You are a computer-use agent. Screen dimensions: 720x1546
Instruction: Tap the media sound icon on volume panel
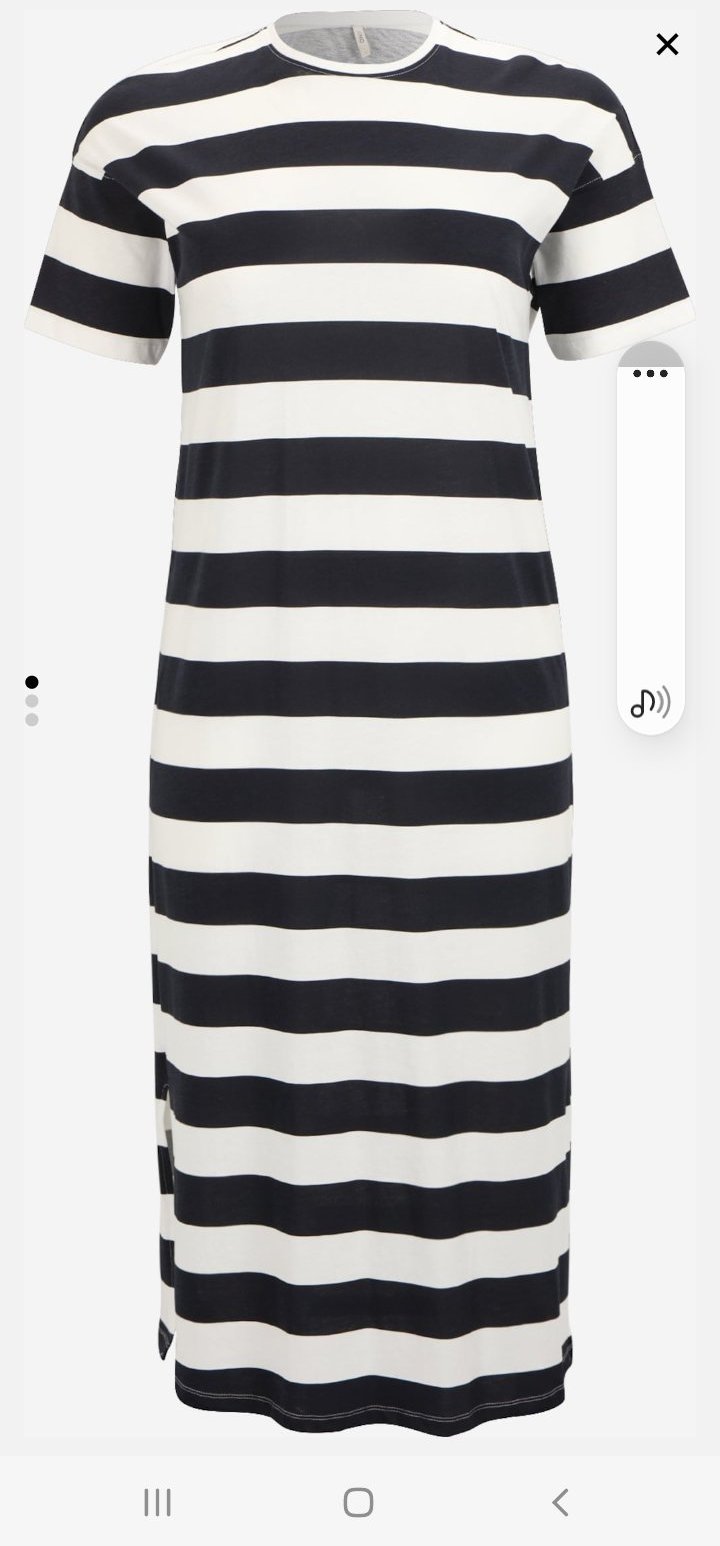coord(650,703)
